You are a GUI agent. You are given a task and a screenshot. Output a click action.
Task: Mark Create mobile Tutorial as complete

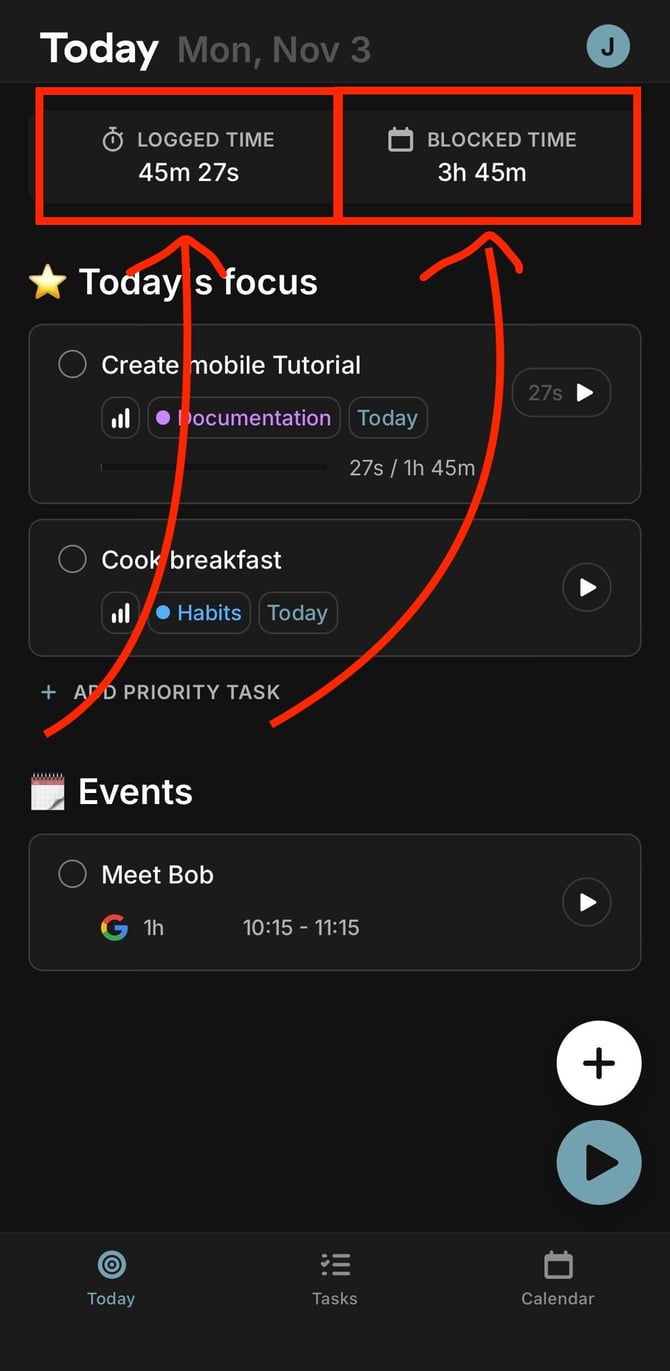coord(72,364)
